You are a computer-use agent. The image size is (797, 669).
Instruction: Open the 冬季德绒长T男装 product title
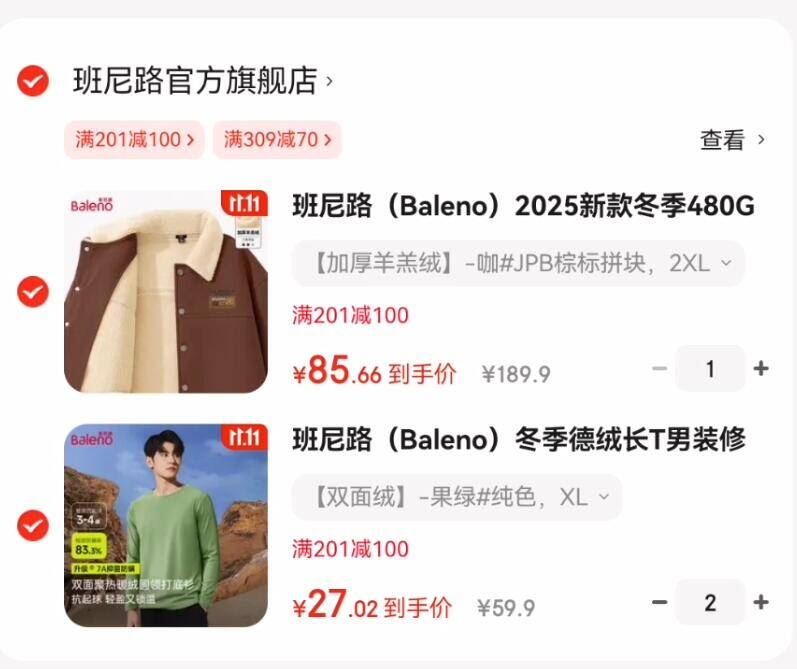(x=518, y=439)
